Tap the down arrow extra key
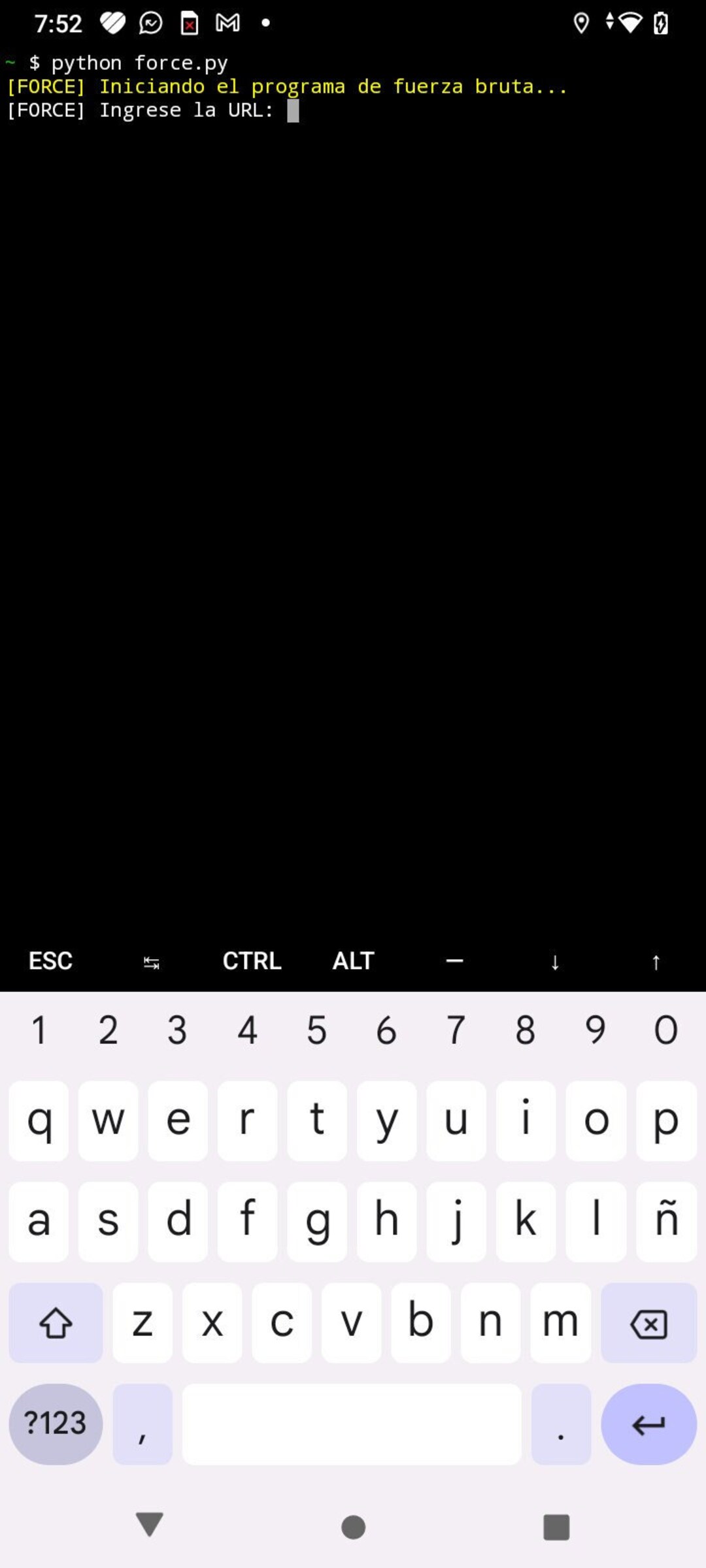Viewport: 706px width, 1568px height. point(555,962)
